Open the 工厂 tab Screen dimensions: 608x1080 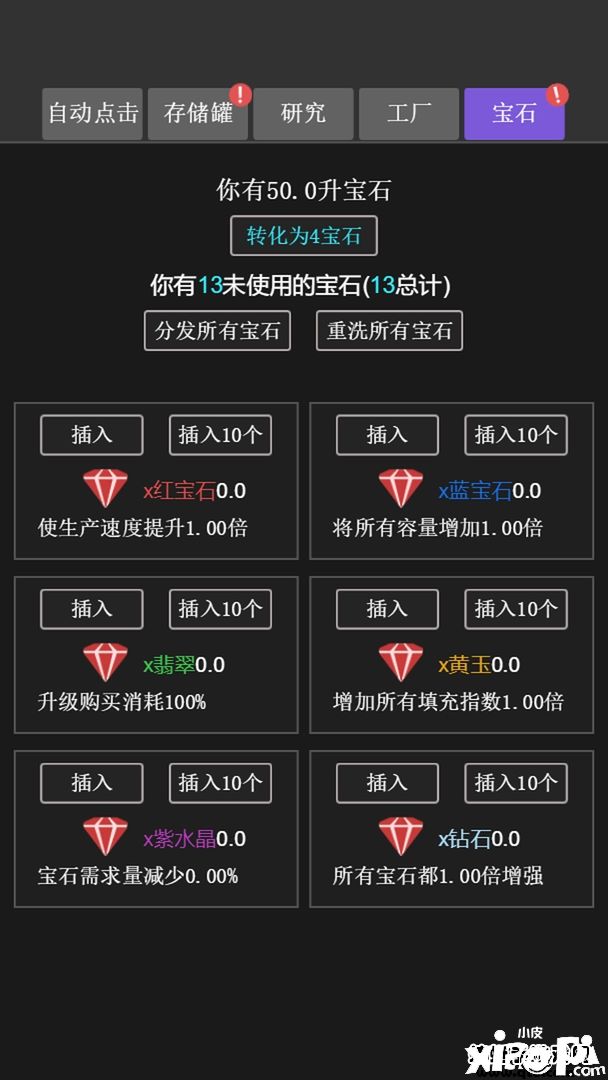click(x=409, y=113)
